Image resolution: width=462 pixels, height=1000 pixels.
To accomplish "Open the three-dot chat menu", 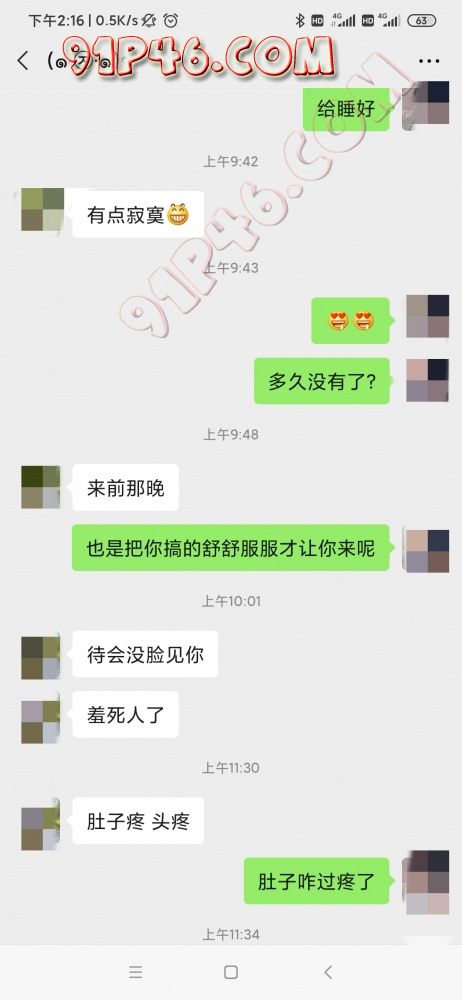I will 429,61.
